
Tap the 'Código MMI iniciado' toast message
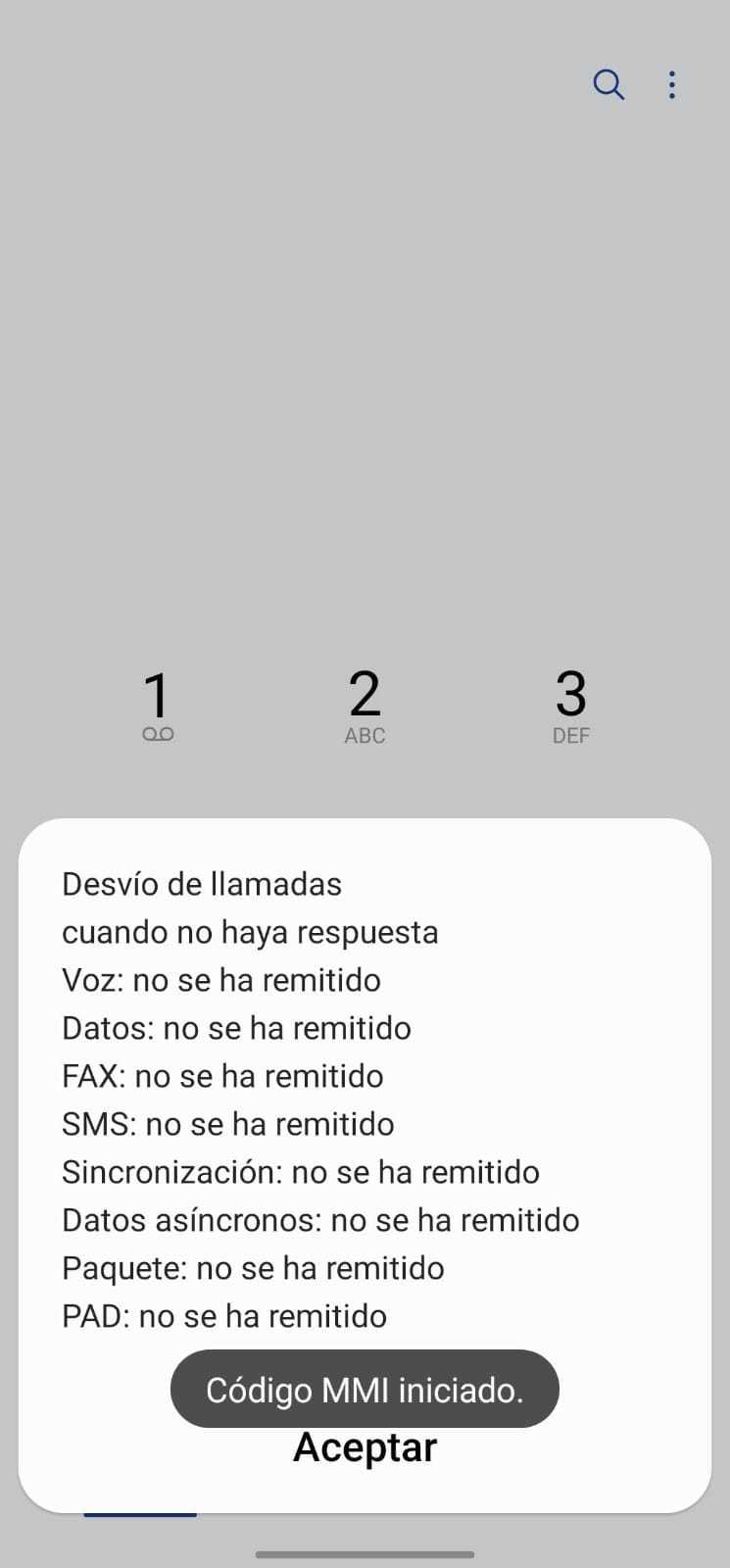(x=365, y=1389)
